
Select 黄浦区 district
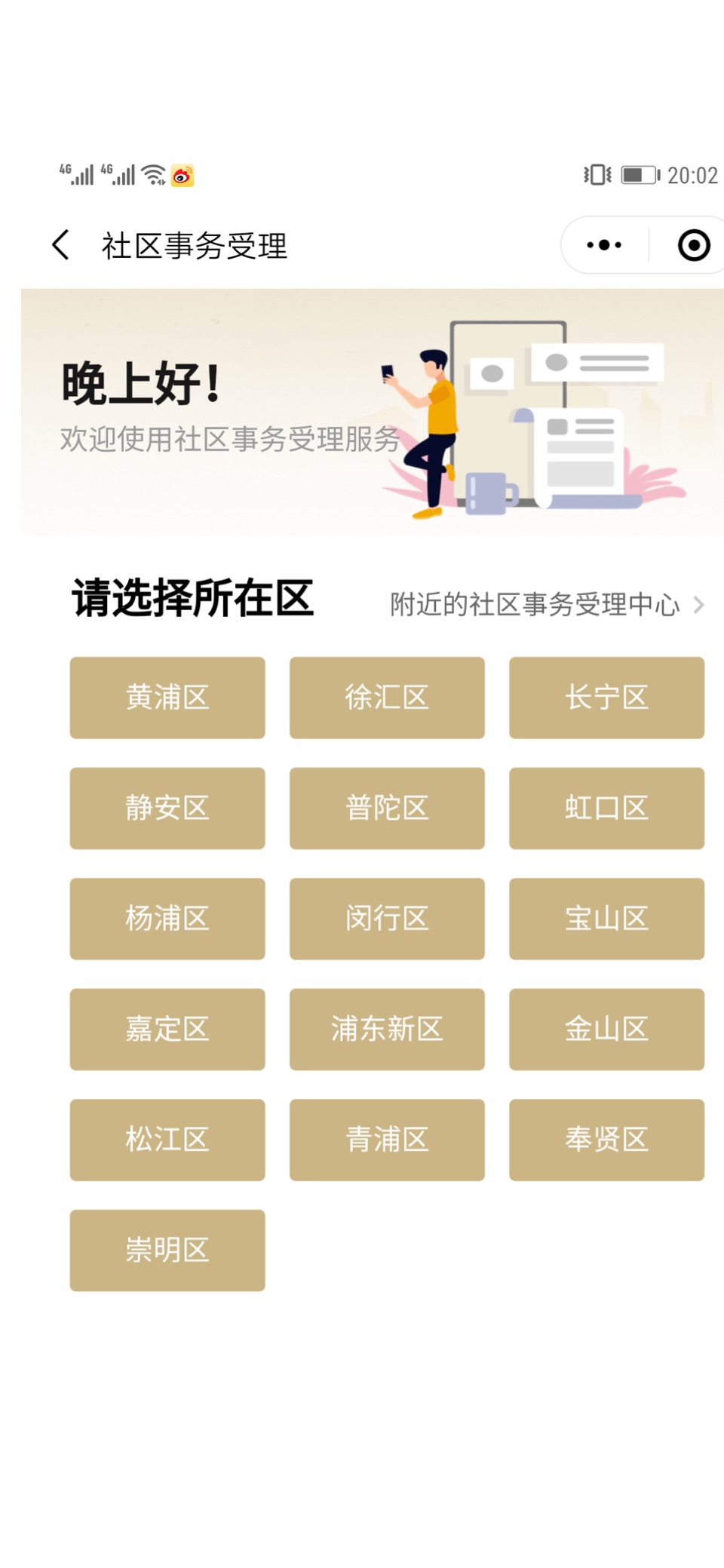(x=167, y=698)
